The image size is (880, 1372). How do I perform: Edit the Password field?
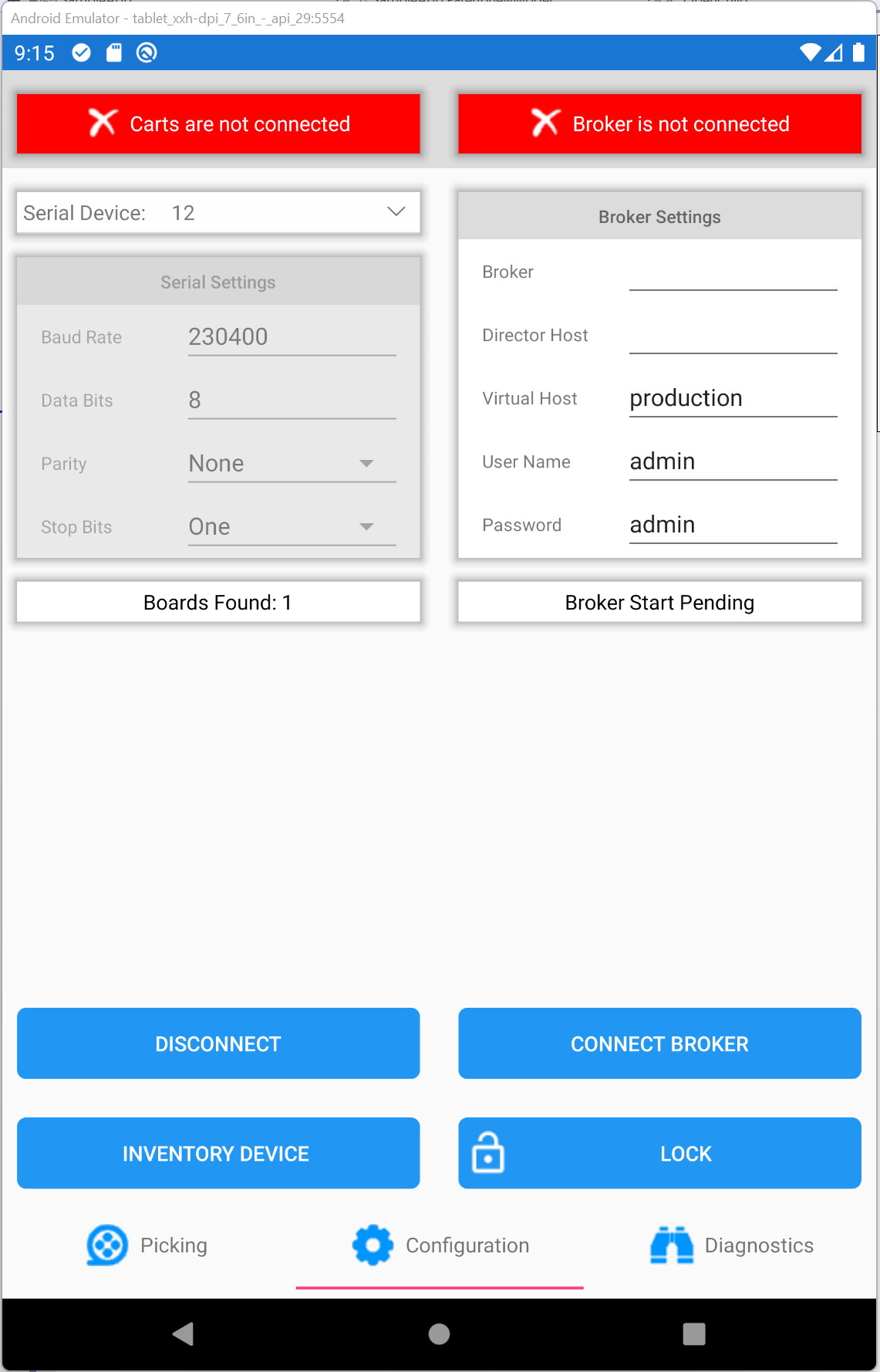point(733,525)
